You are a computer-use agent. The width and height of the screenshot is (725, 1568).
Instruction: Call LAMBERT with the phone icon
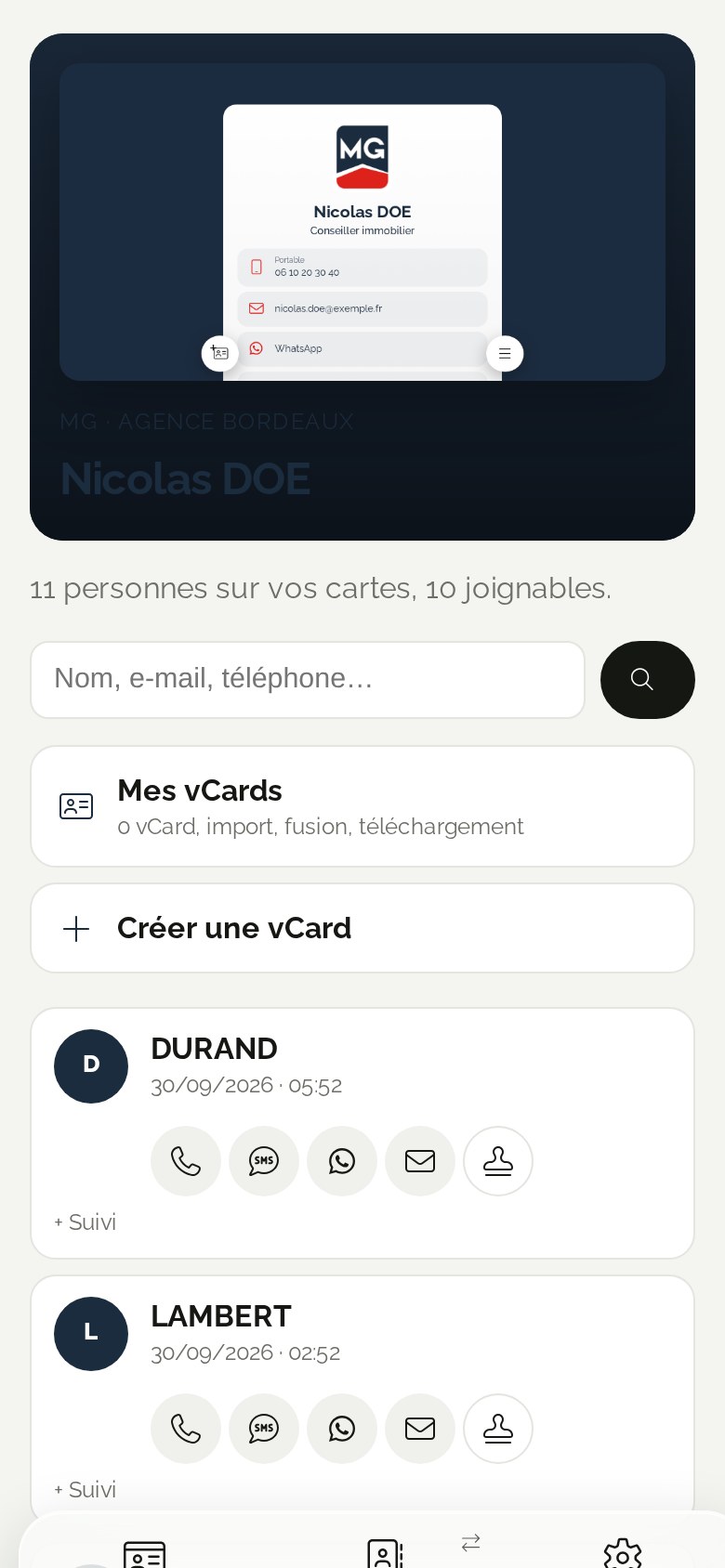186,1429
